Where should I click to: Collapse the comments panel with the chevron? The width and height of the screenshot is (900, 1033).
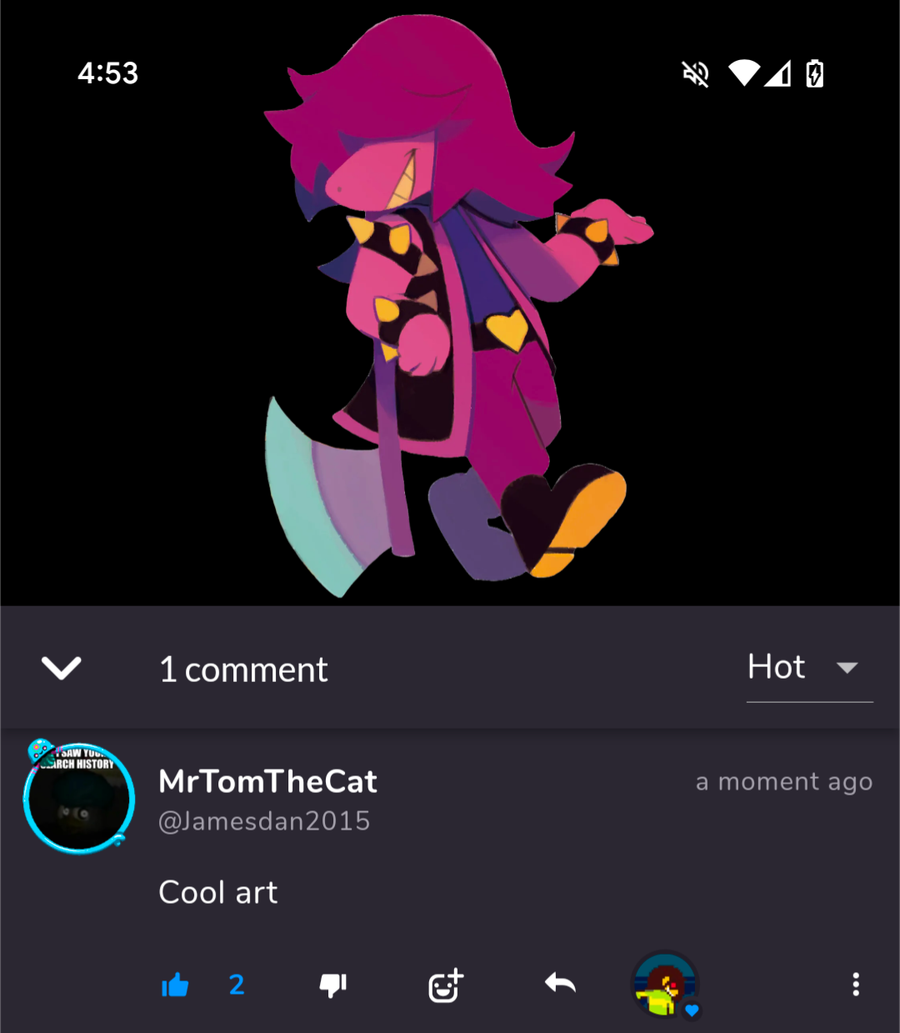pos(62,668)
